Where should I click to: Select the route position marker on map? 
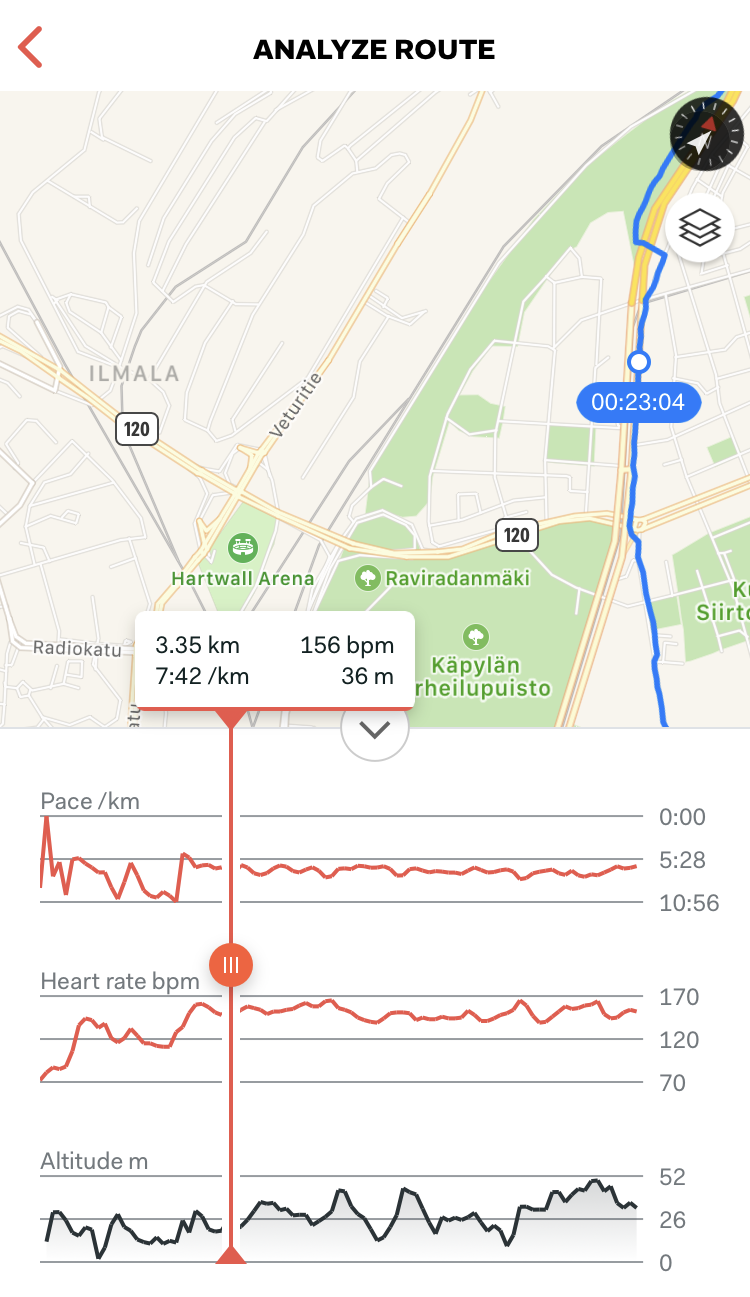638,361
